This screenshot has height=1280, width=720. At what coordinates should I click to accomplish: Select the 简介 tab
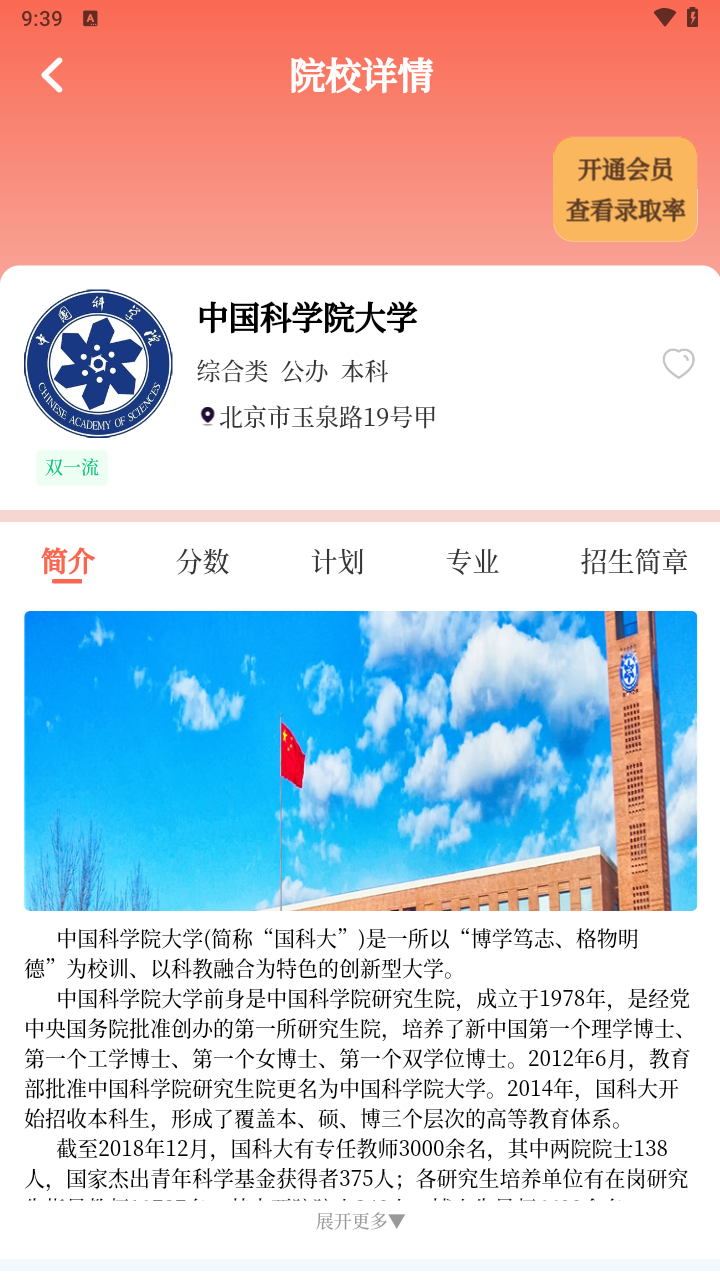pos(68,561)
